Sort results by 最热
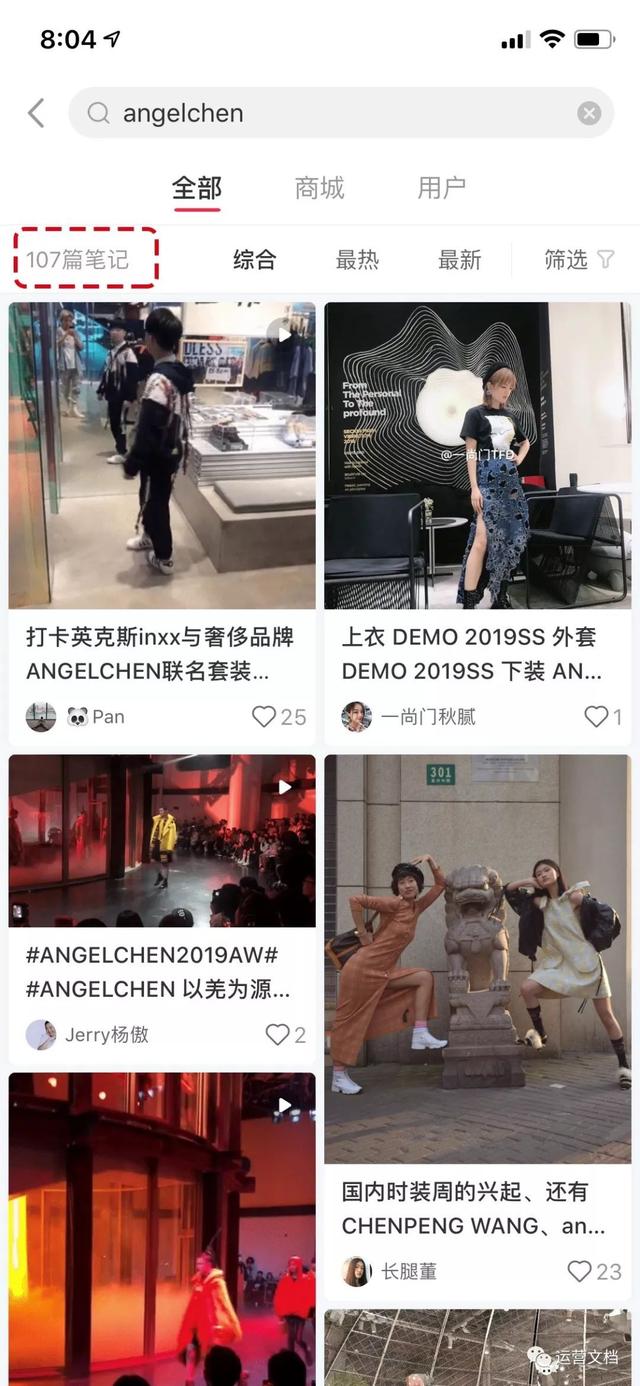Image resolution: width=640 pixels, height=1386 pixels. 357,260
